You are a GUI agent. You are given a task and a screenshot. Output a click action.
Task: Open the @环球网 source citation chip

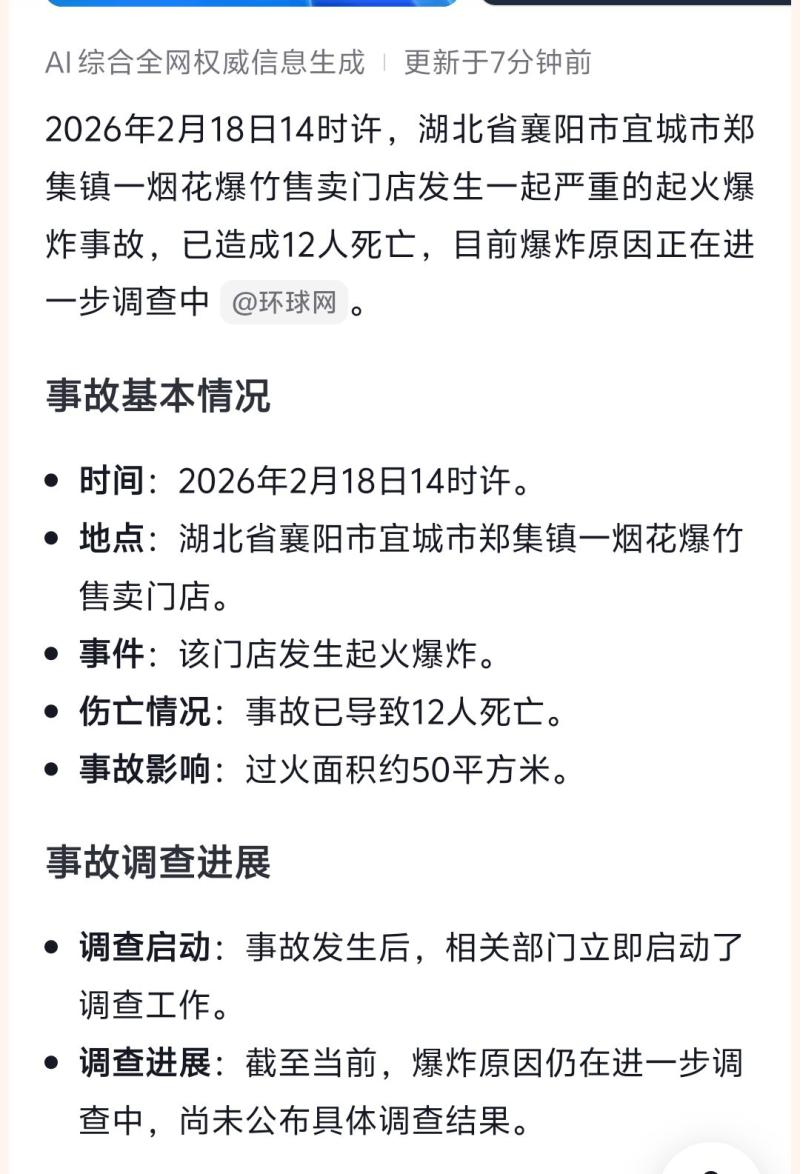click(284, 303)
